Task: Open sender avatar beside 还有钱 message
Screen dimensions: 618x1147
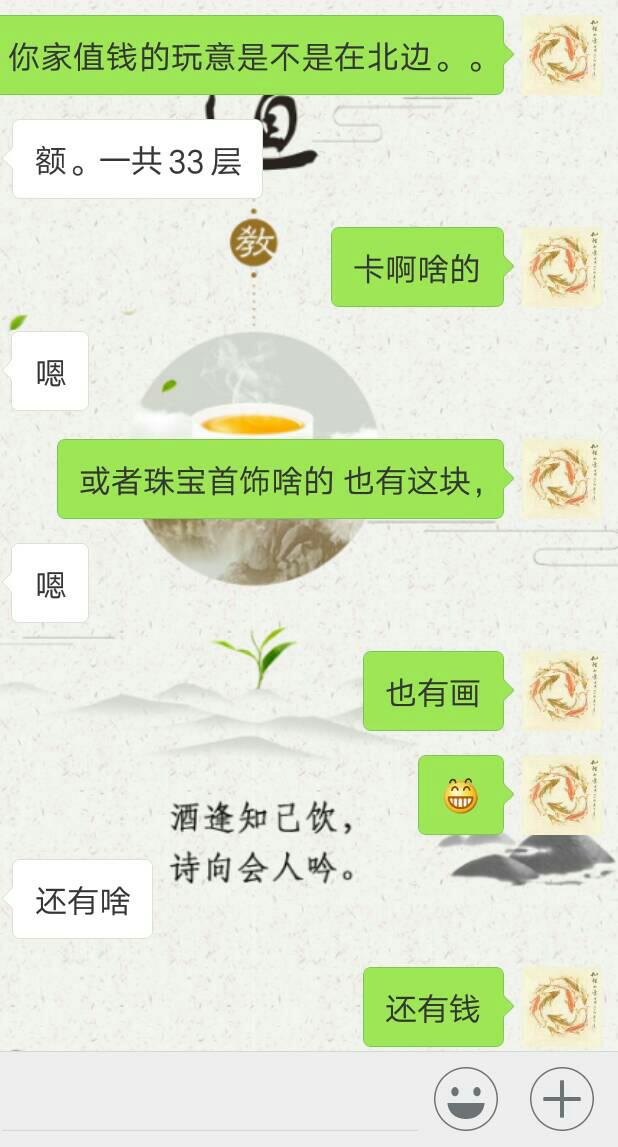Action: (x=561, y=1007)
